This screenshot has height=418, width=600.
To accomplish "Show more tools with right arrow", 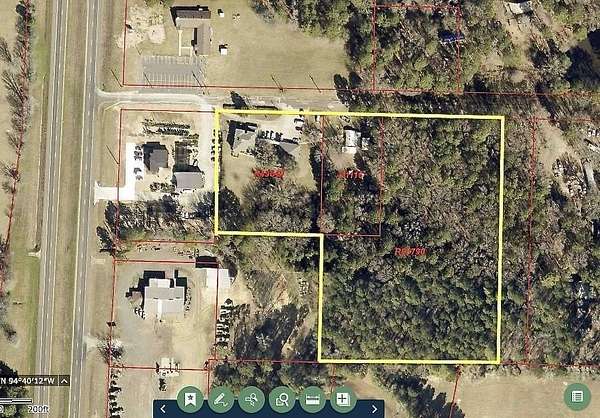I will tap(374, 409).
